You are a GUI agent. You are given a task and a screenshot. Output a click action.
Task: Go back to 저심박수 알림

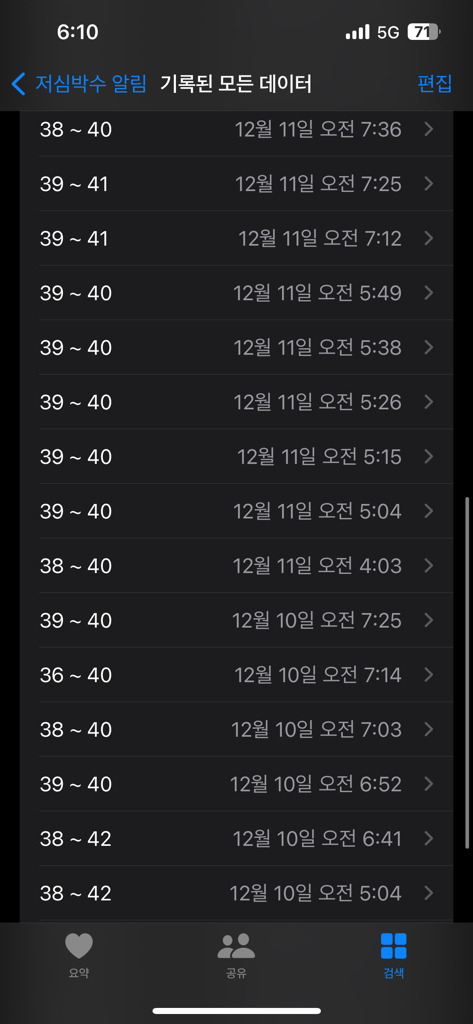(79, 84)
